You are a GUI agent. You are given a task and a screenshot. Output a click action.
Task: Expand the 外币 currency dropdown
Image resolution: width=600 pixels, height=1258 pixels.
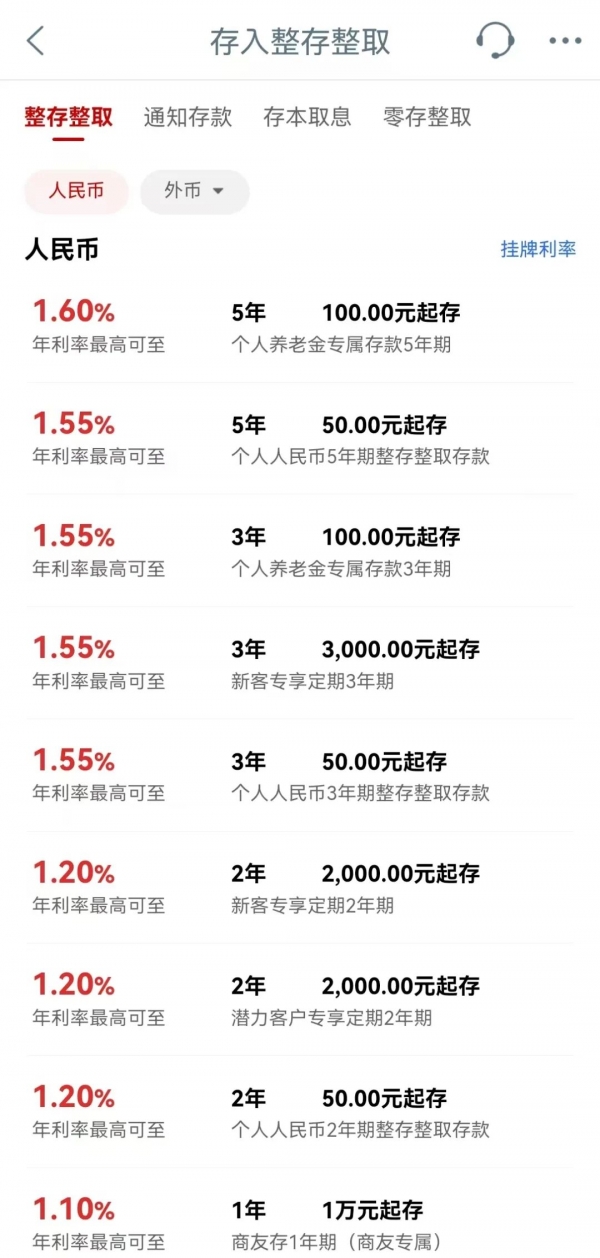coord(194,191)
